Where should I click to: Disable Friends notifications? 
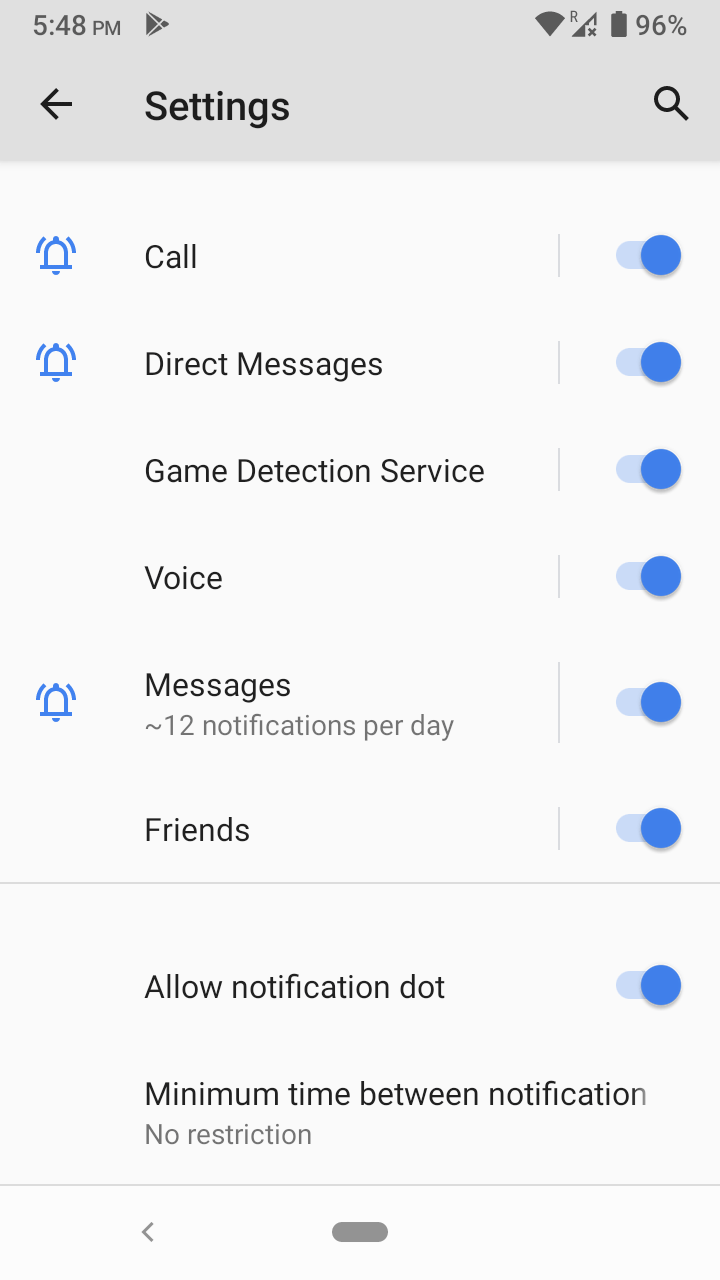pos(647,828)
